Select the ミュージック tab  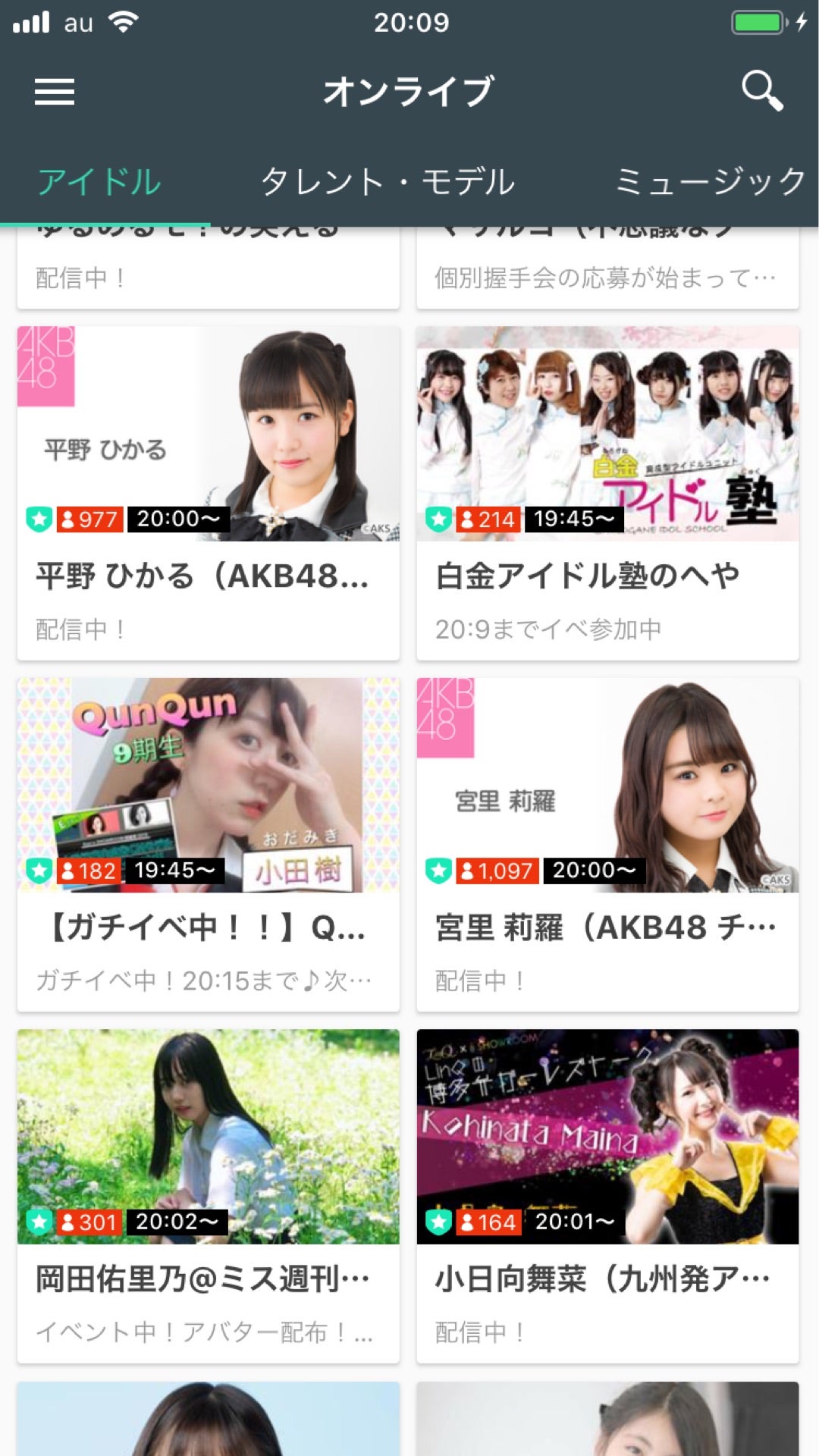tap(710, 182)
